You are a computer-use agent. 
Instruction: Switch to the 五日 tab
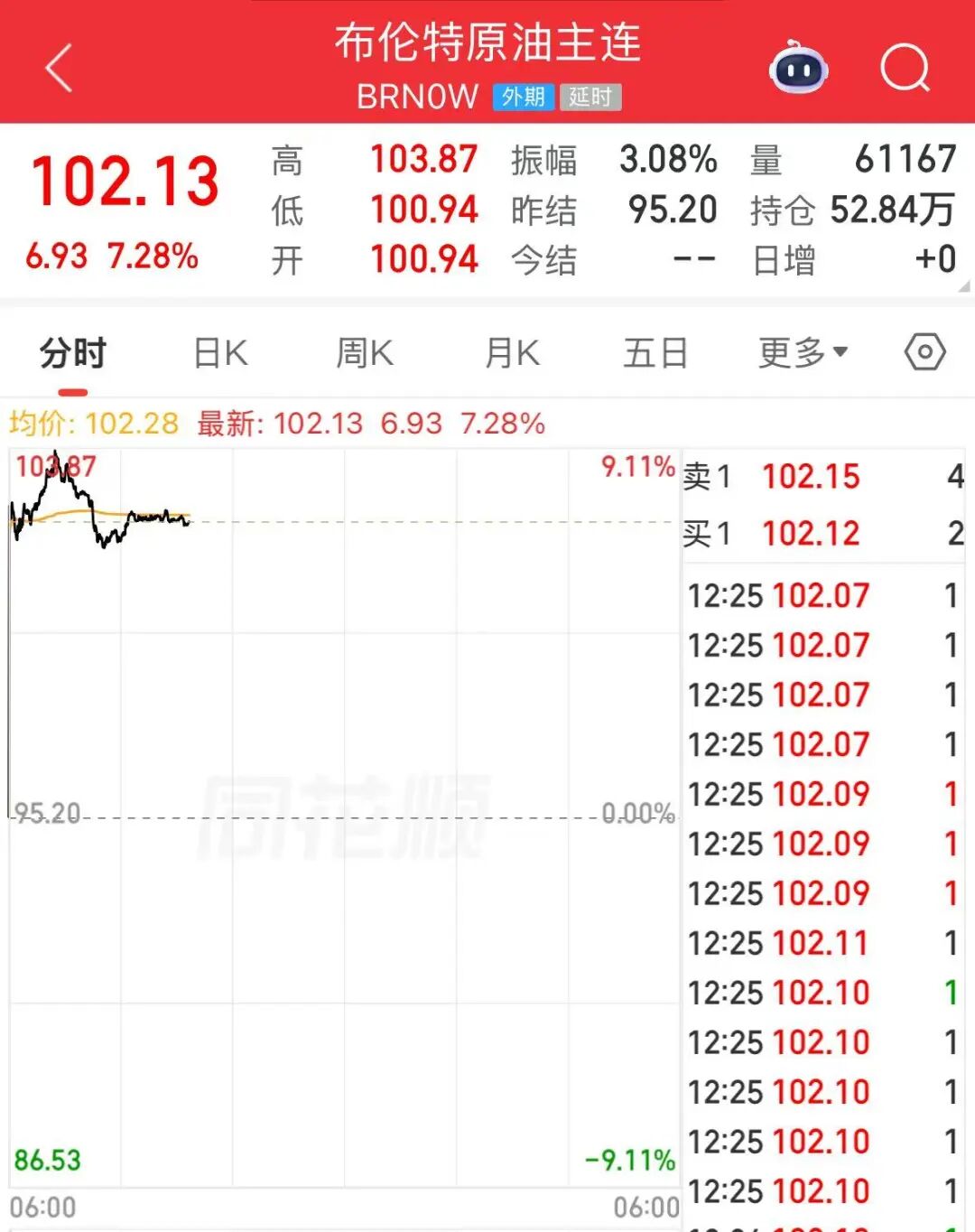(655, 353)
